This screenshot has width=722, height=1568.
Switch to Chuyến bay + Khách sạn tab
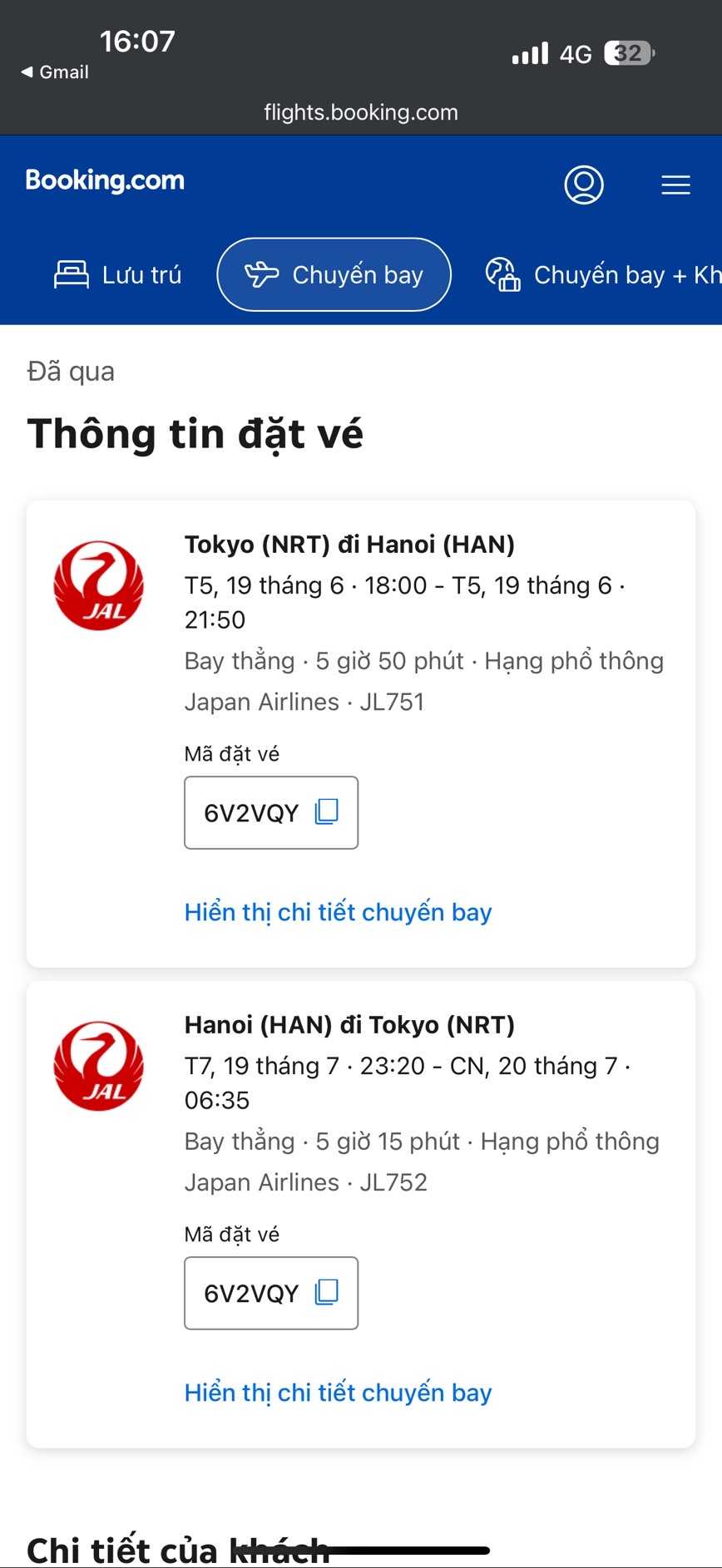(603, 275)
